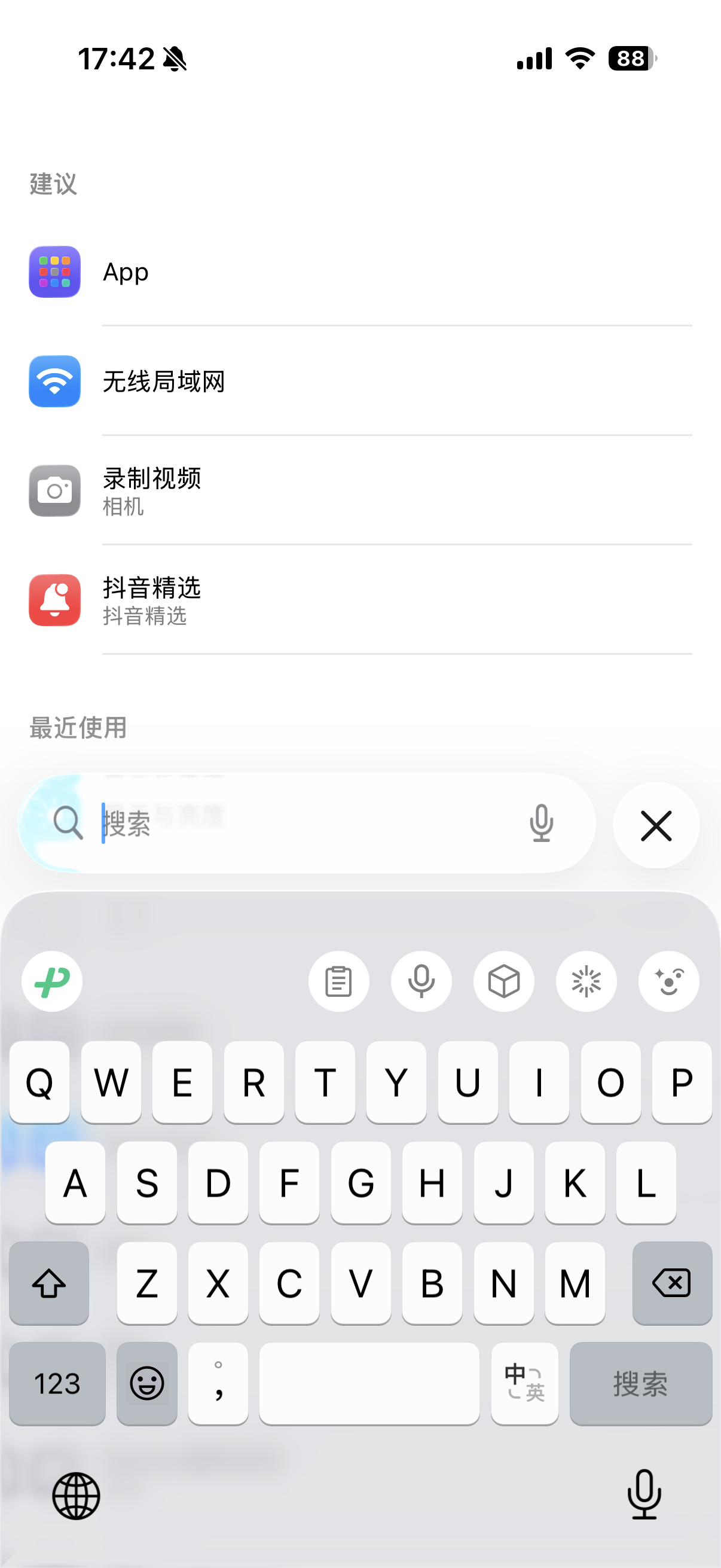Start voice input from the keyboard toolbar
The width and height of the screenshot is (721, 1568).
click(x=421, y=981)
